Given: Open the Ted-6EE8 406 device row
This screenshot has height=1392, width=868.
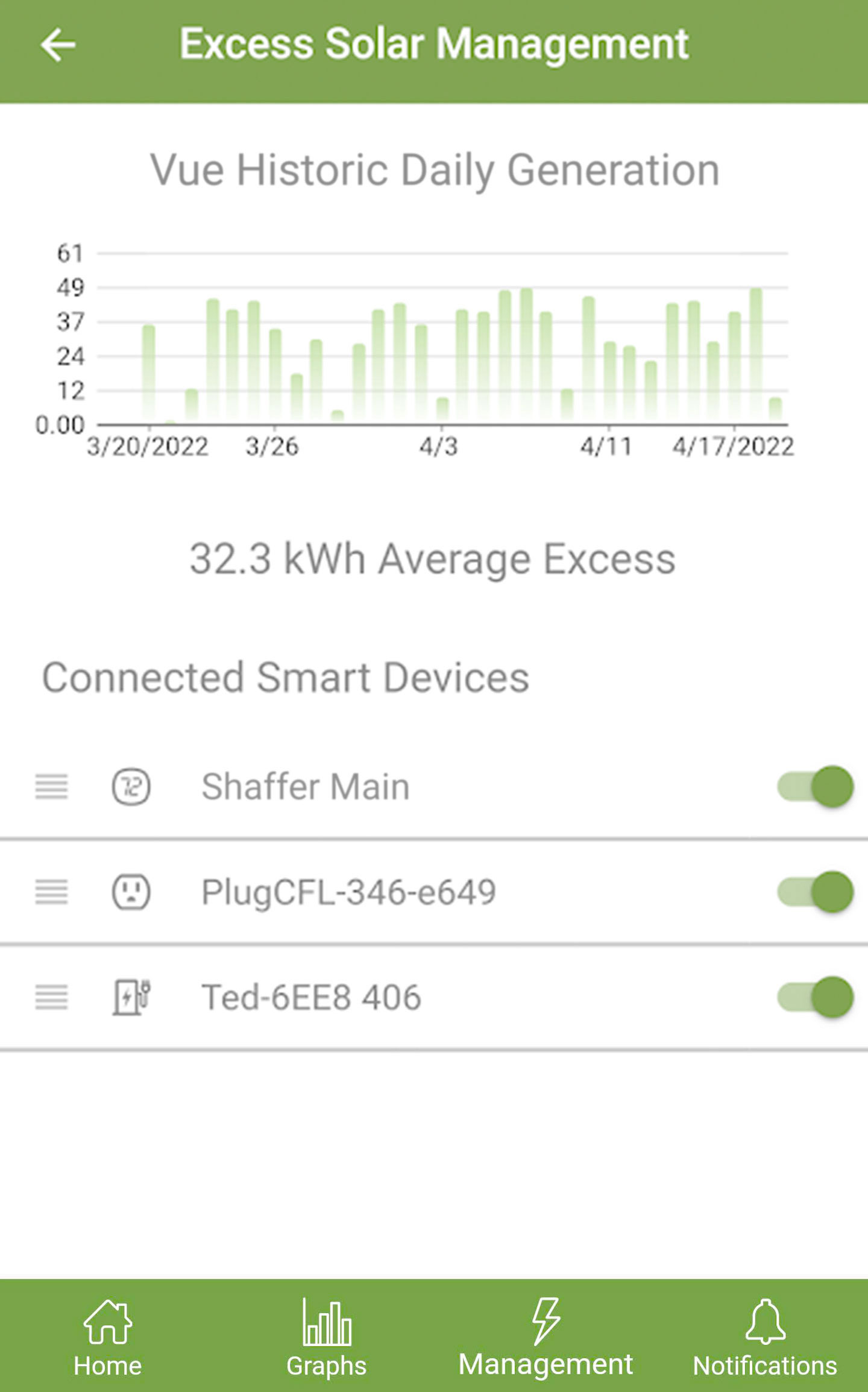Looking at the screenshot, I should (434, 998).
